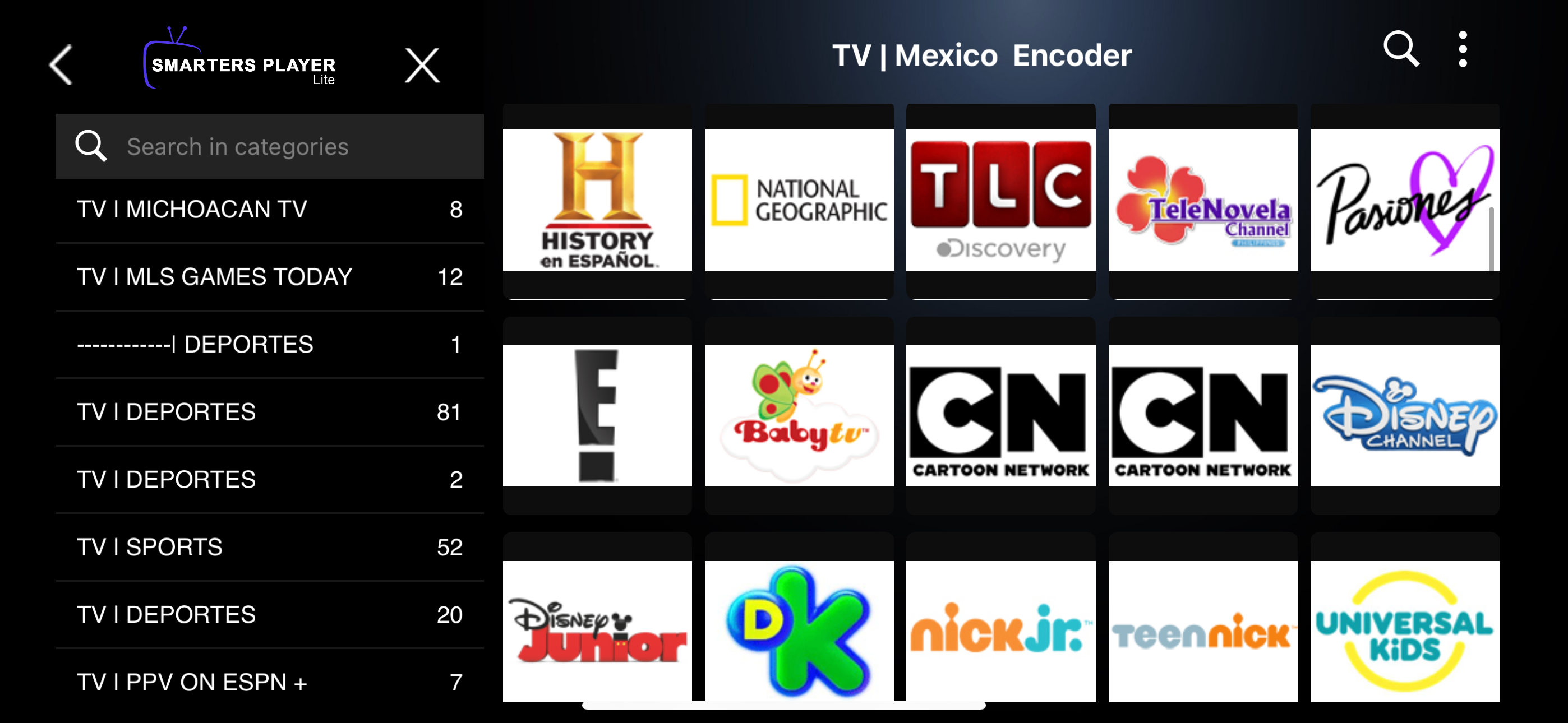
Task: Open the TeleNovela Channel tile
Action: pyautogui.click(x=1202, y=200)
